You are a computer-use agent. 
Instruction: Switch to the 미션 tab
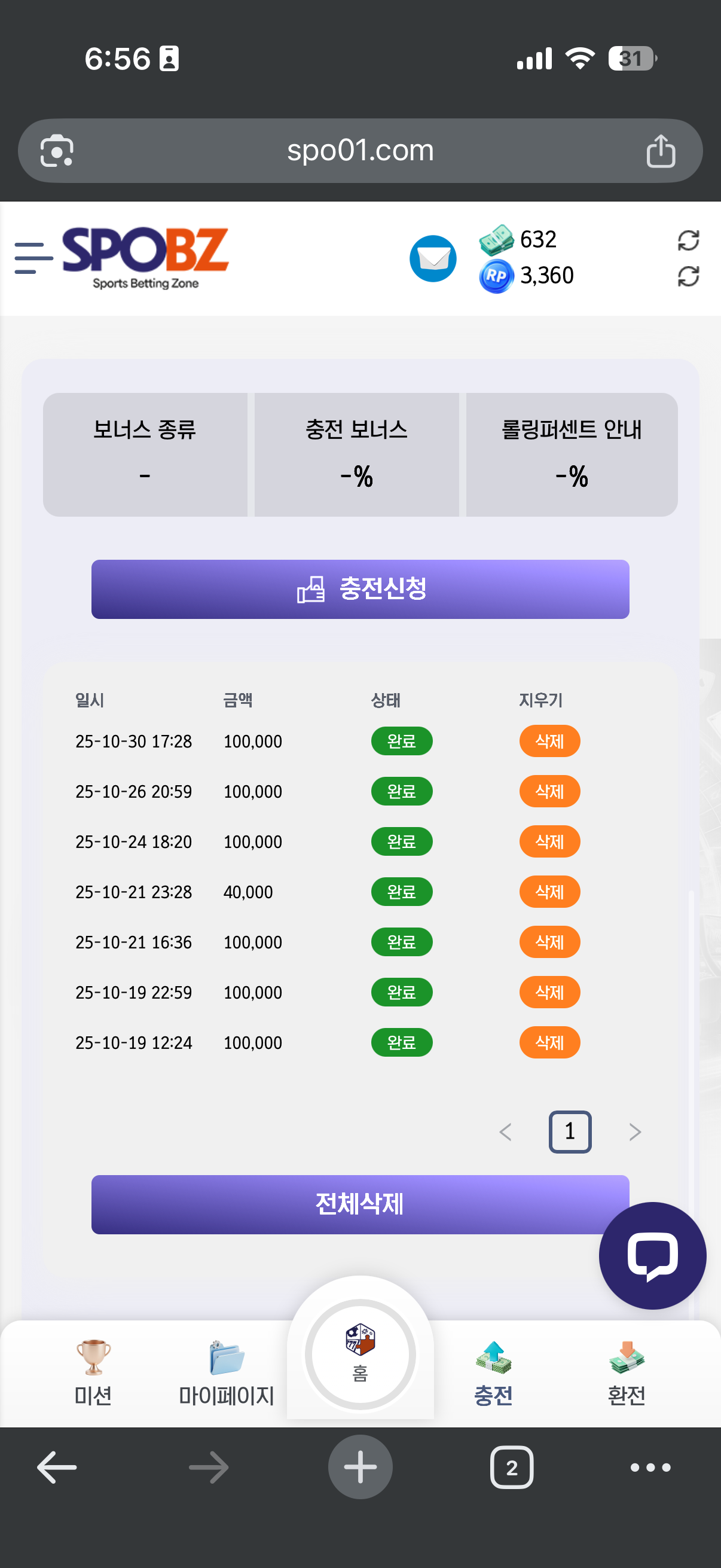(x=93, y=1372)
